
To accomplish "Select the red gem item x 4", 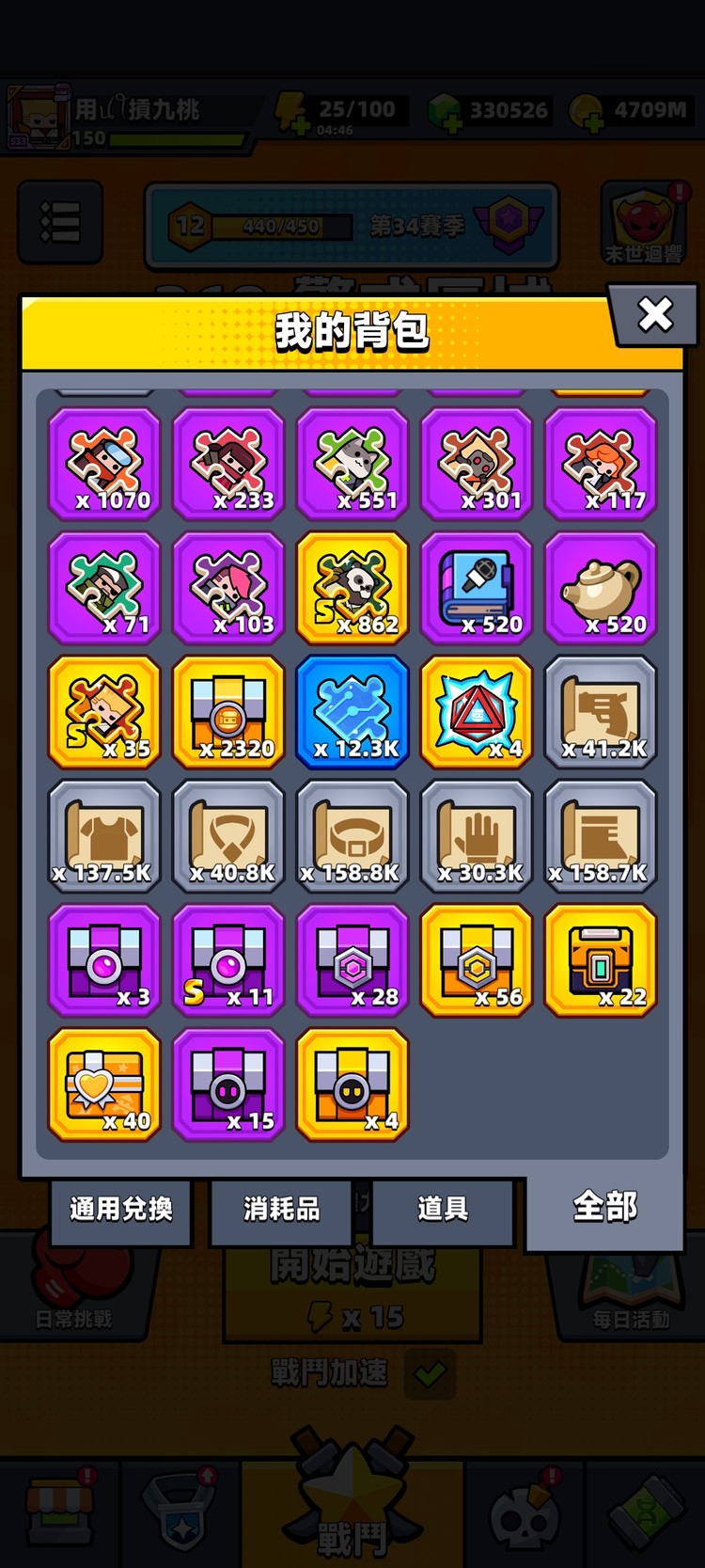I will [x=477, y=713].
